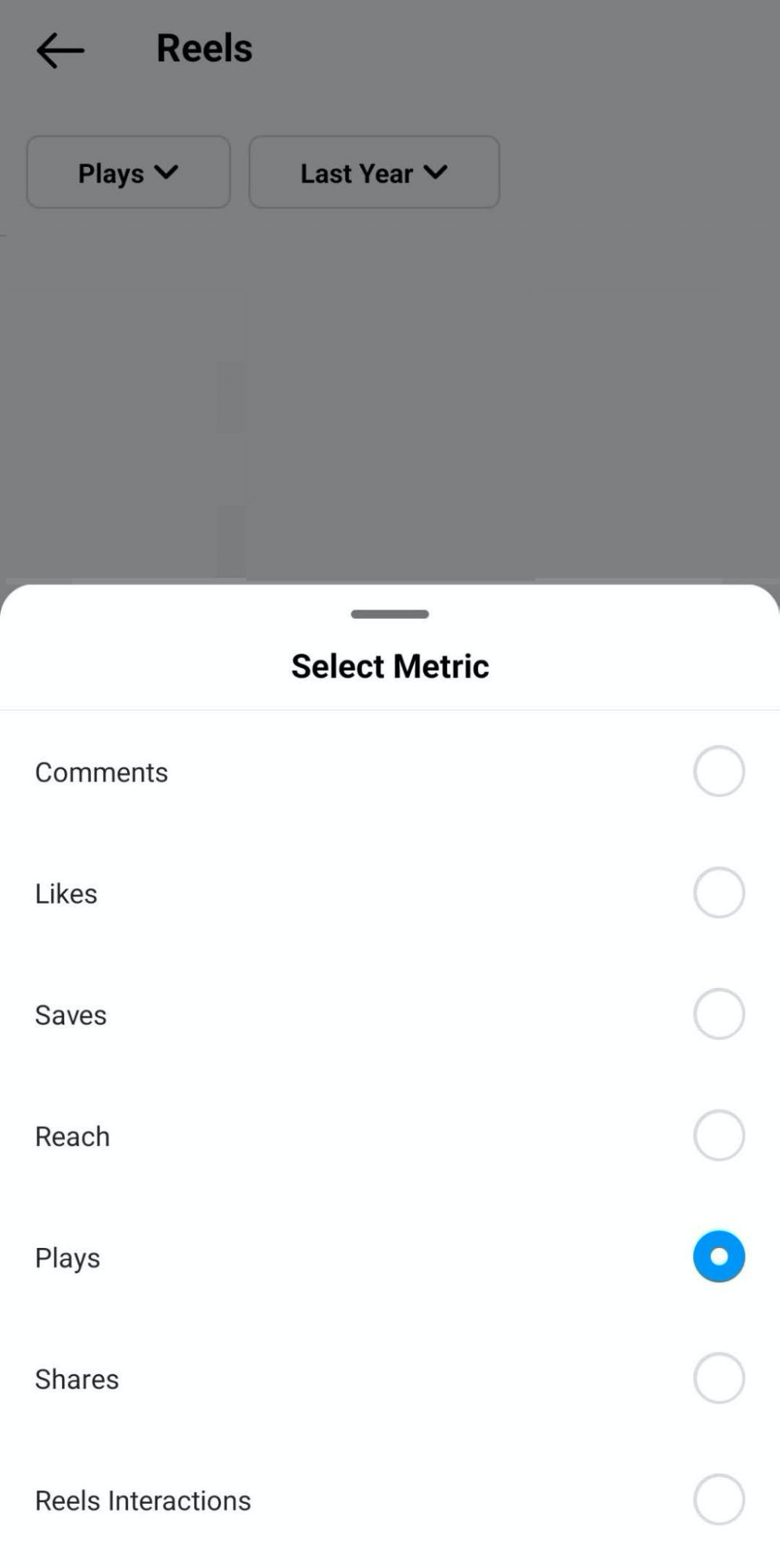Select the Comments metric
This screenshot has width=780, height=1568.
click(x=390, y=772)
